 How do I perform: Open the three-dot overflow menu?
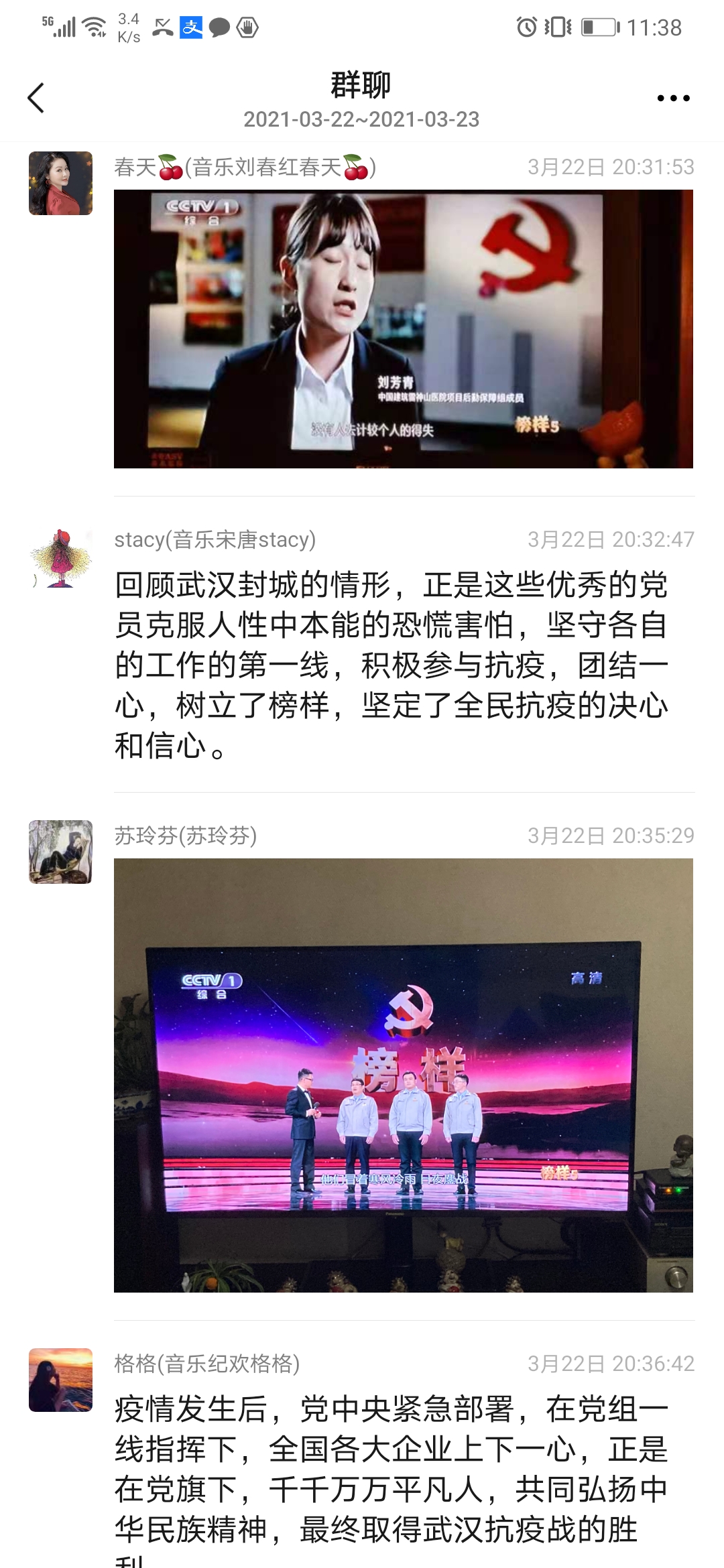tap(673, 99)
